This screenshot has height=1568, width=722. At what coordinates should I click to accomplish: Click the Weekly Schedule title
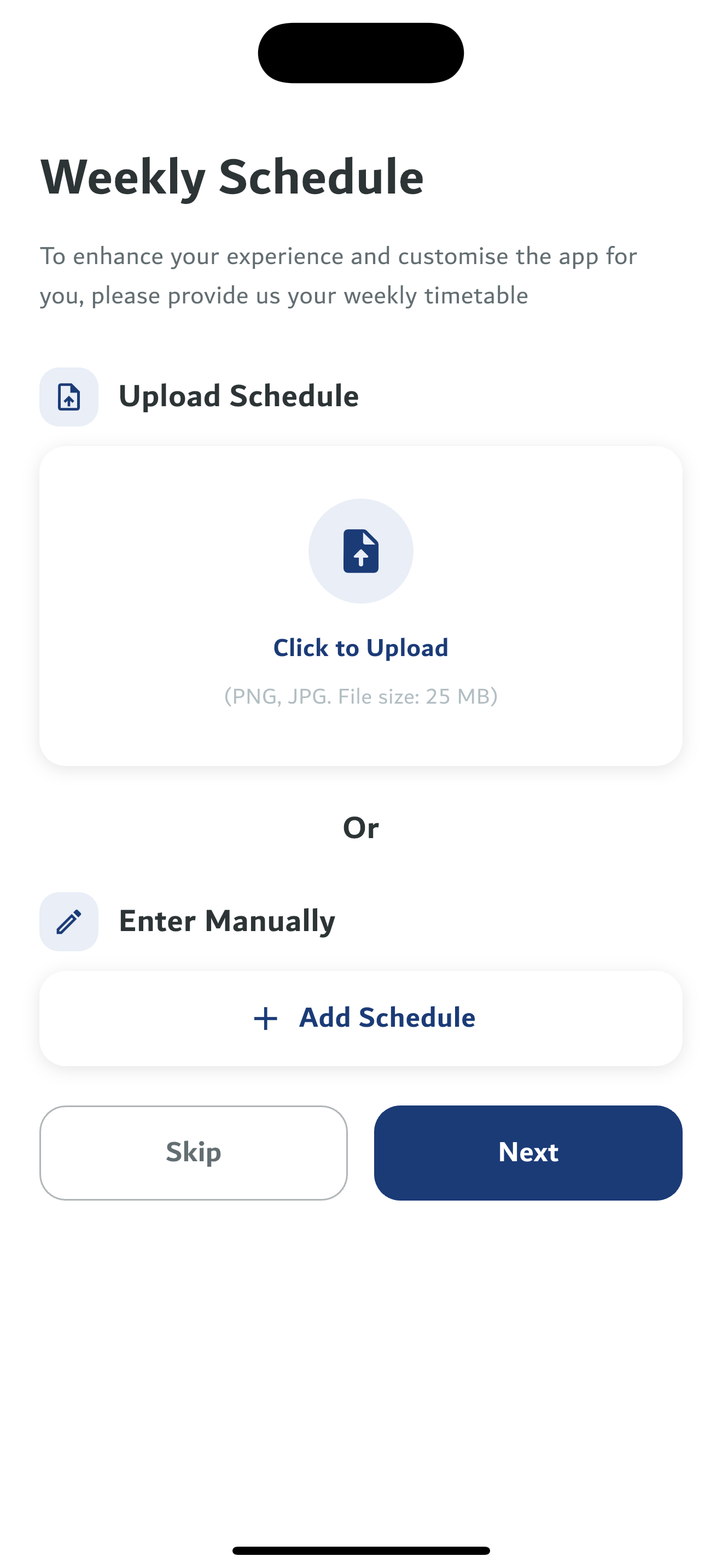(x=231, y=177)
